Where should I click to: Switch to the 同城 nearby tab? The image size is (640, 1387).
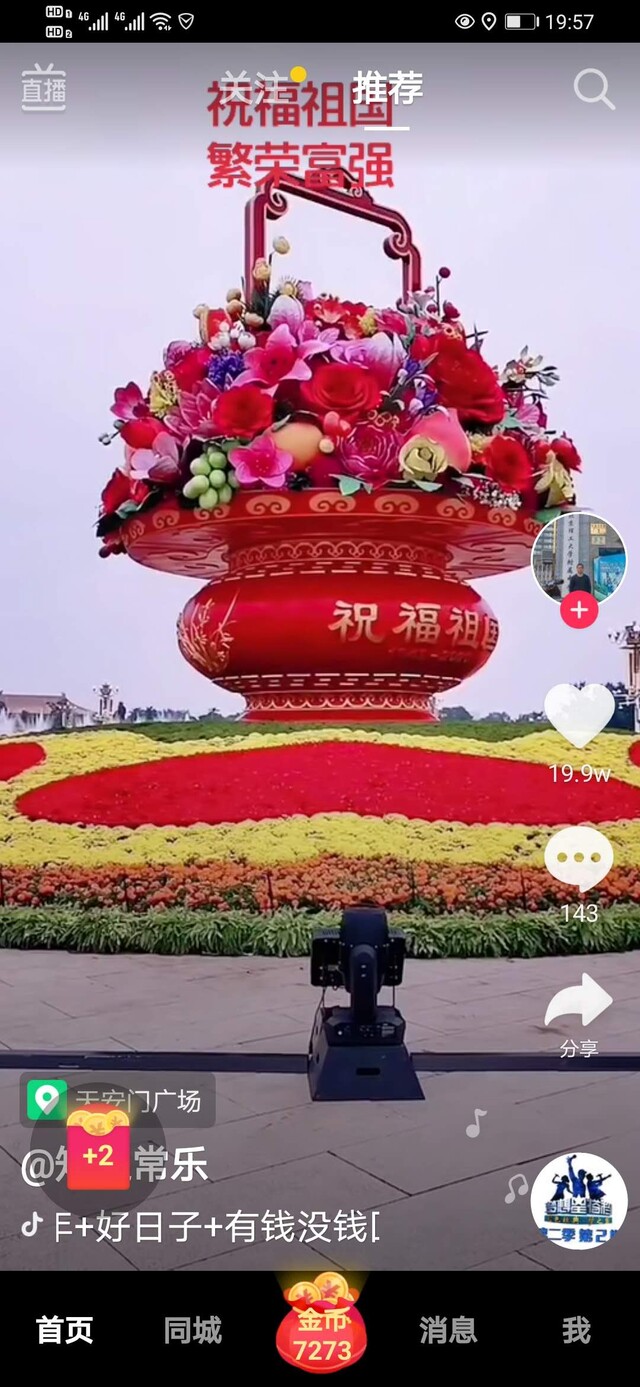pyautogui.click(x=193, y=1330)
